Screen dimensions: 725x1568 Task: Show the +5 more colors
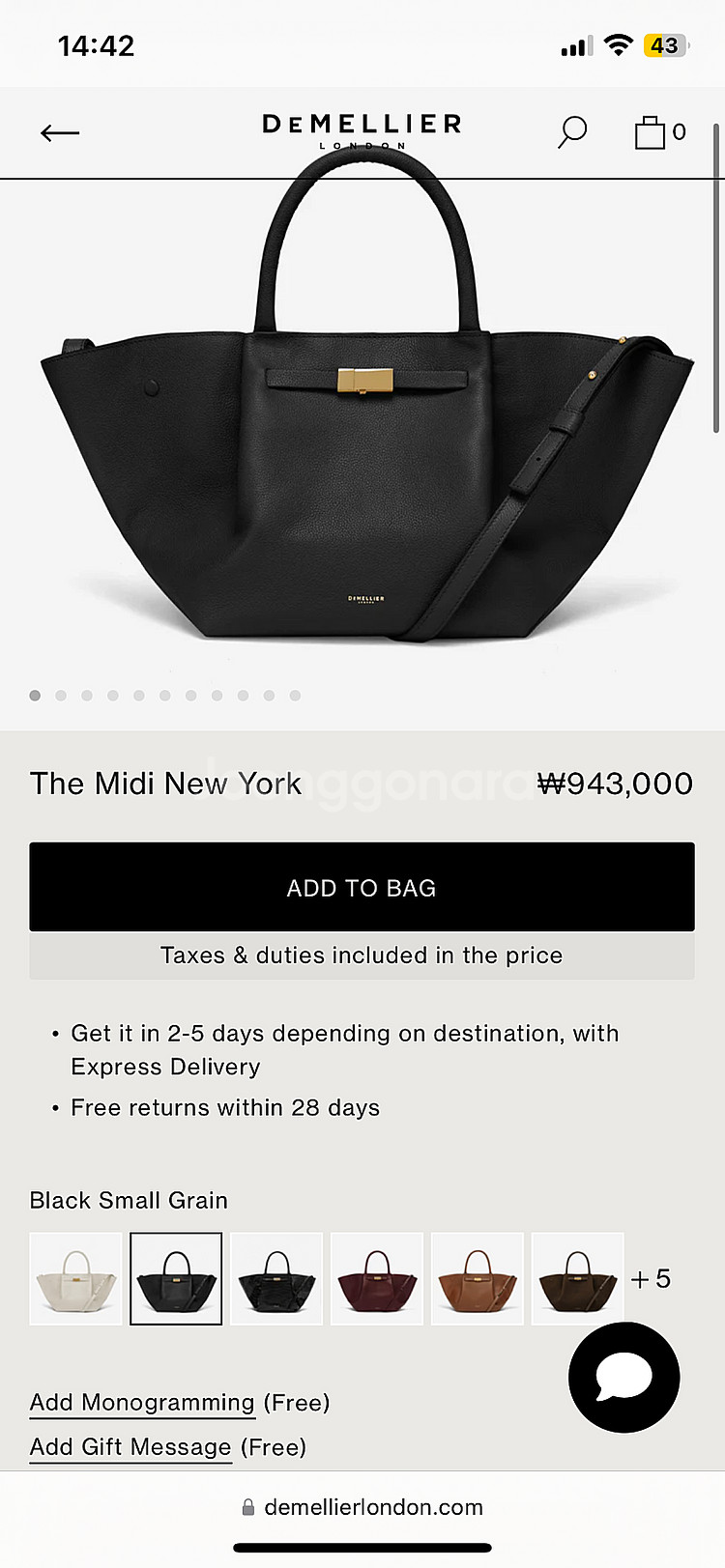pyautogui.click(x=651, y=1278)
